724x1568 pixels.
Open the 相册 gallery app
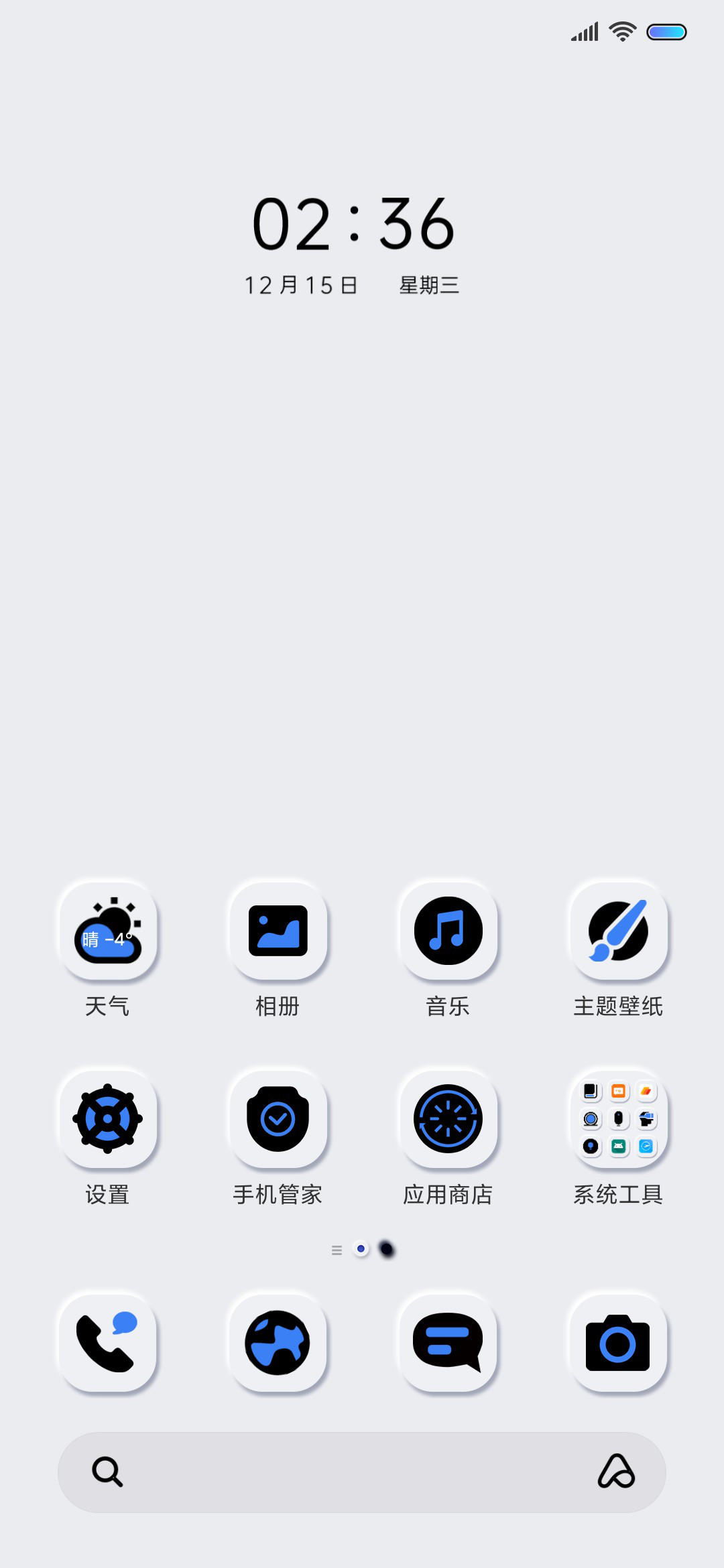[x=278, y=931]
